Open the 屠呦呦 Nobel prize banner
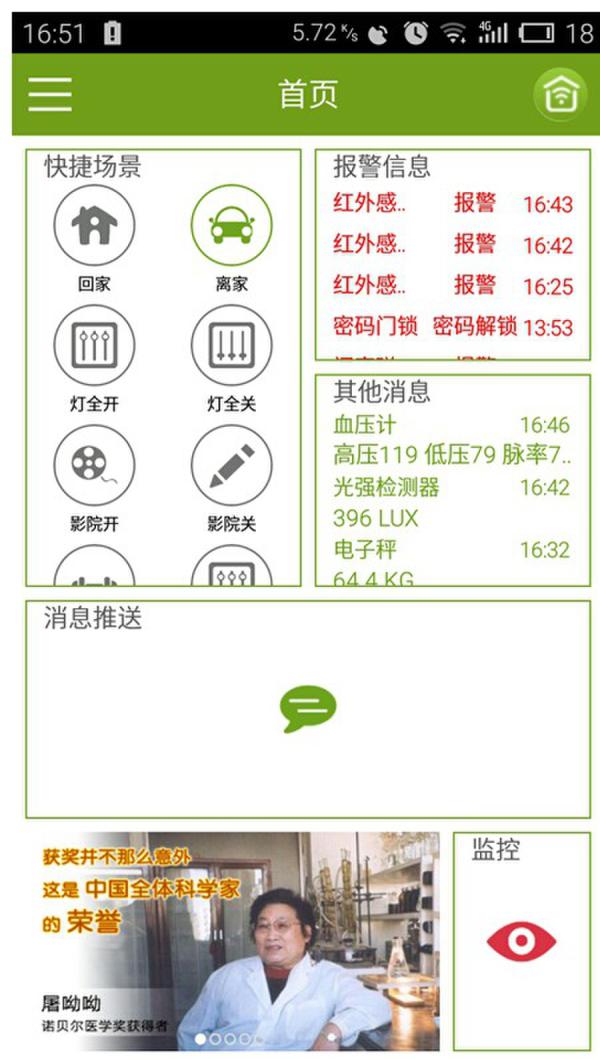 [234, 941]
